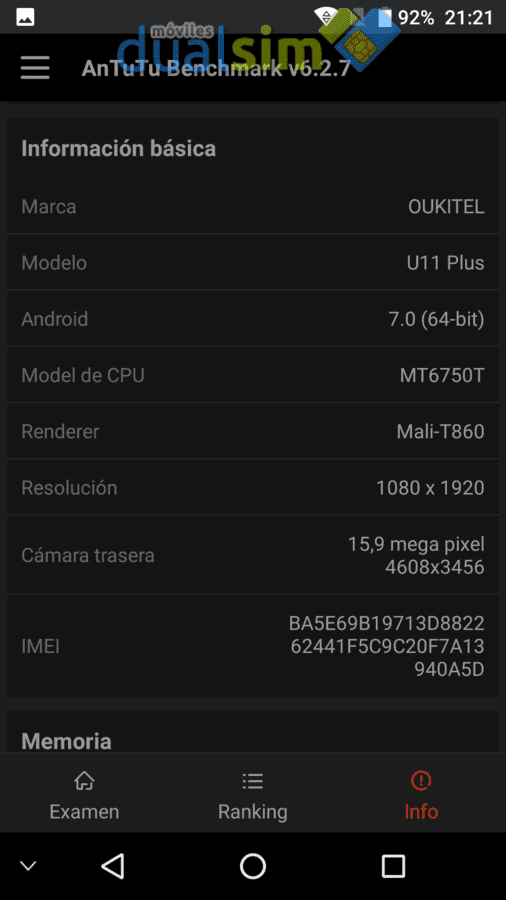Hide the navigation bar with the down chevron
This screenshot has height=900, width=506.
point(28,866)
